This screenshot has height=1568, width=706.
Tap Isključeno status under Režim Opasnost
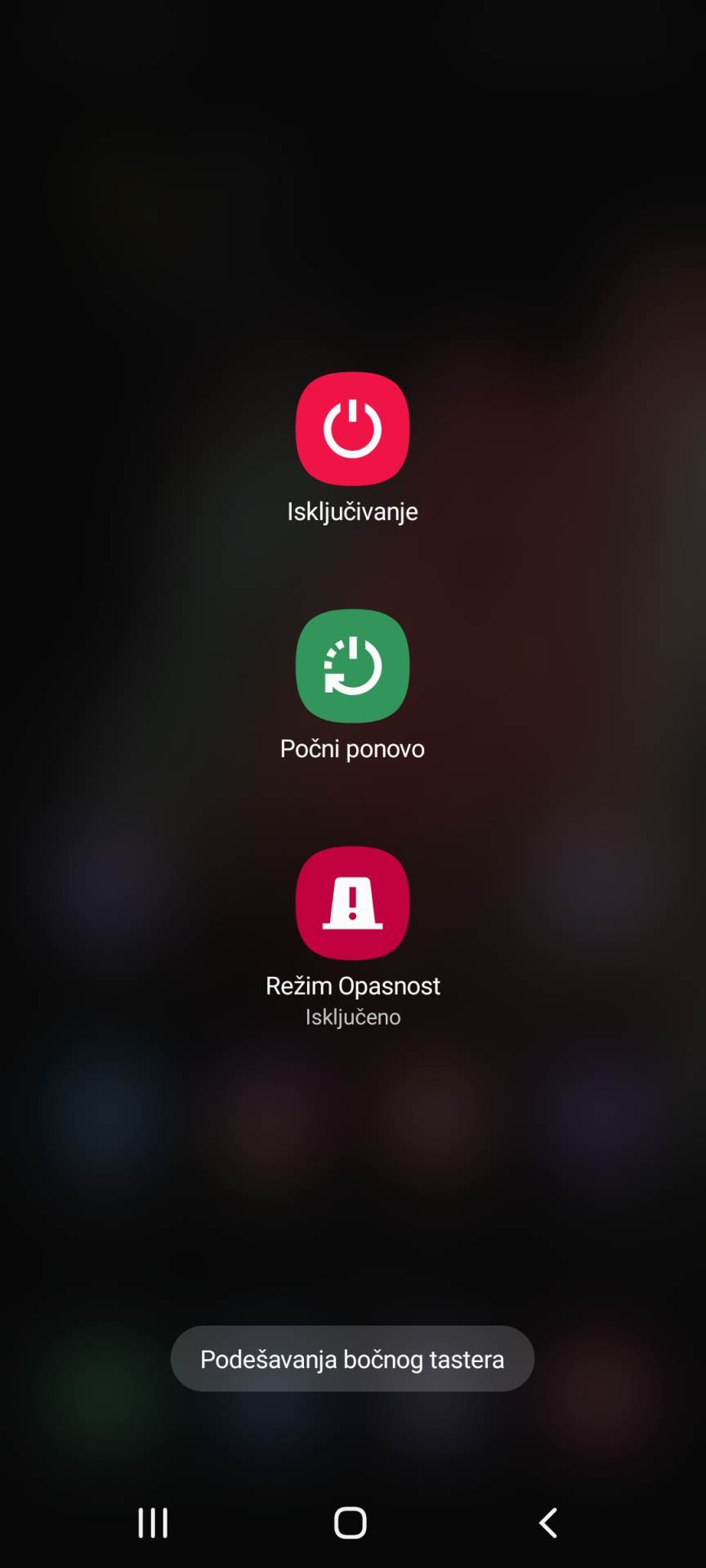pos(352,1017)
